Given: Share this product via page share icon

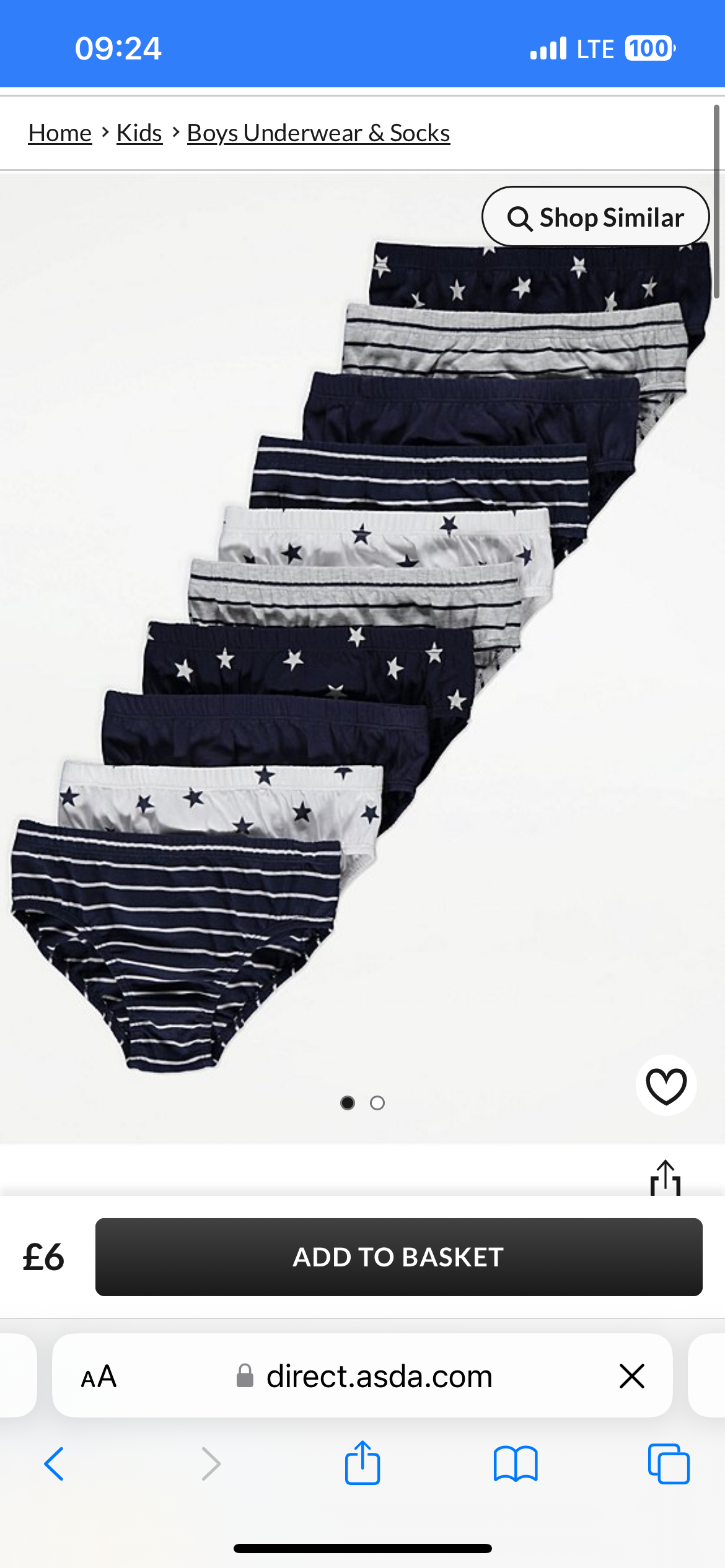Looking at the screenshot, I should click(x=666, y=1178).
